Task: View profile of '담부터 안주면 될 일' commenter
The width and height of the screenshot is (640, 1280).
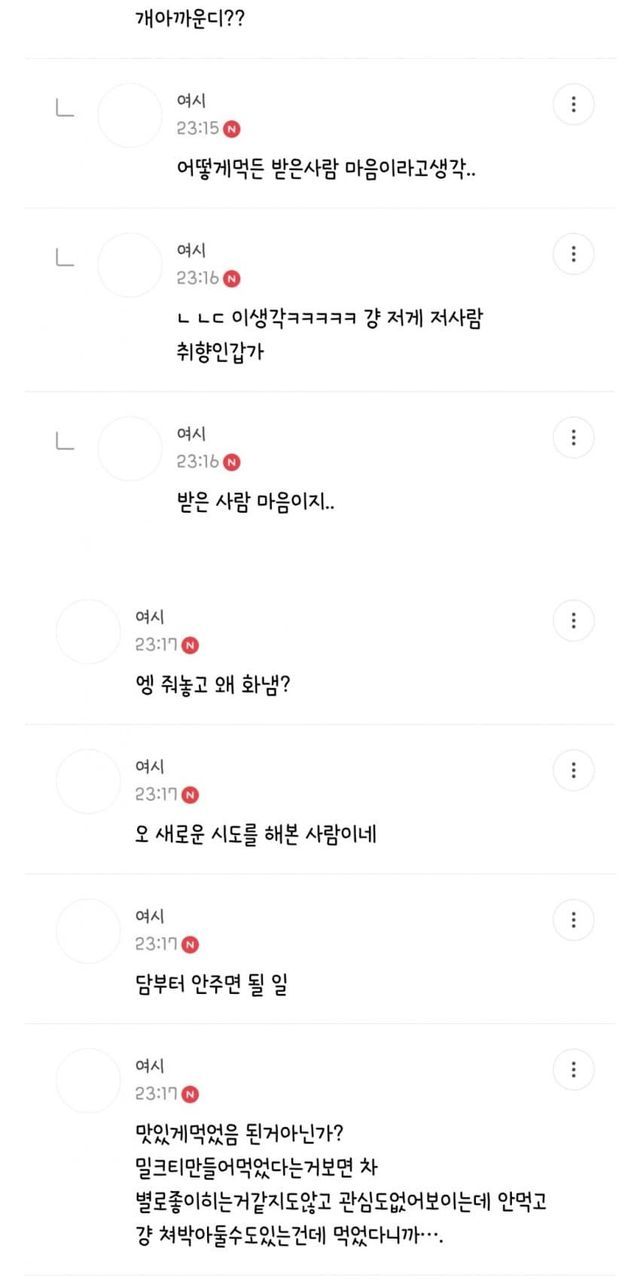Action: click(88, 931)
